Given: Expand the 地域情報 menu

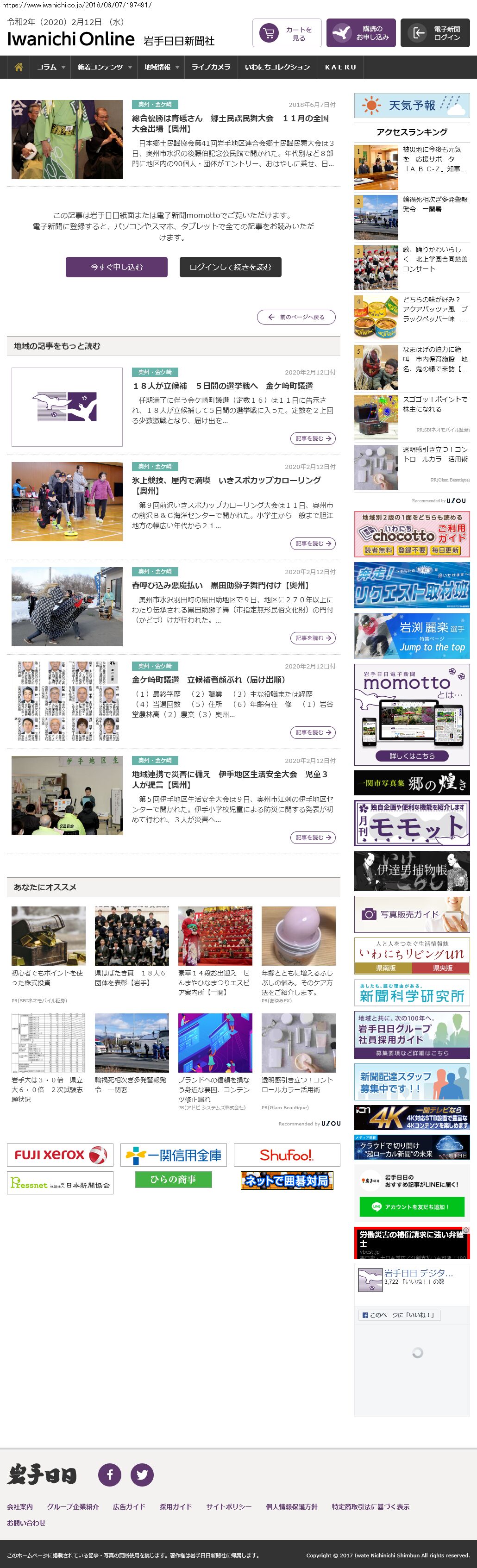Looking at the screenshot, I should (x=162, y=67).
